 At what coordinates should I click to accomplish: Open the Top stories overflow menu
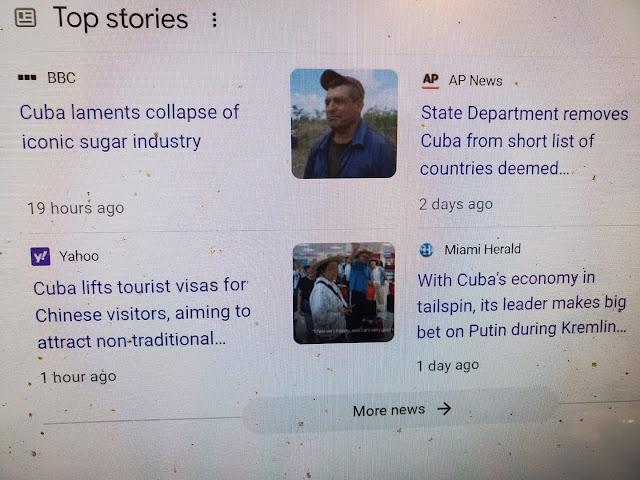click(x=214, y=19)
